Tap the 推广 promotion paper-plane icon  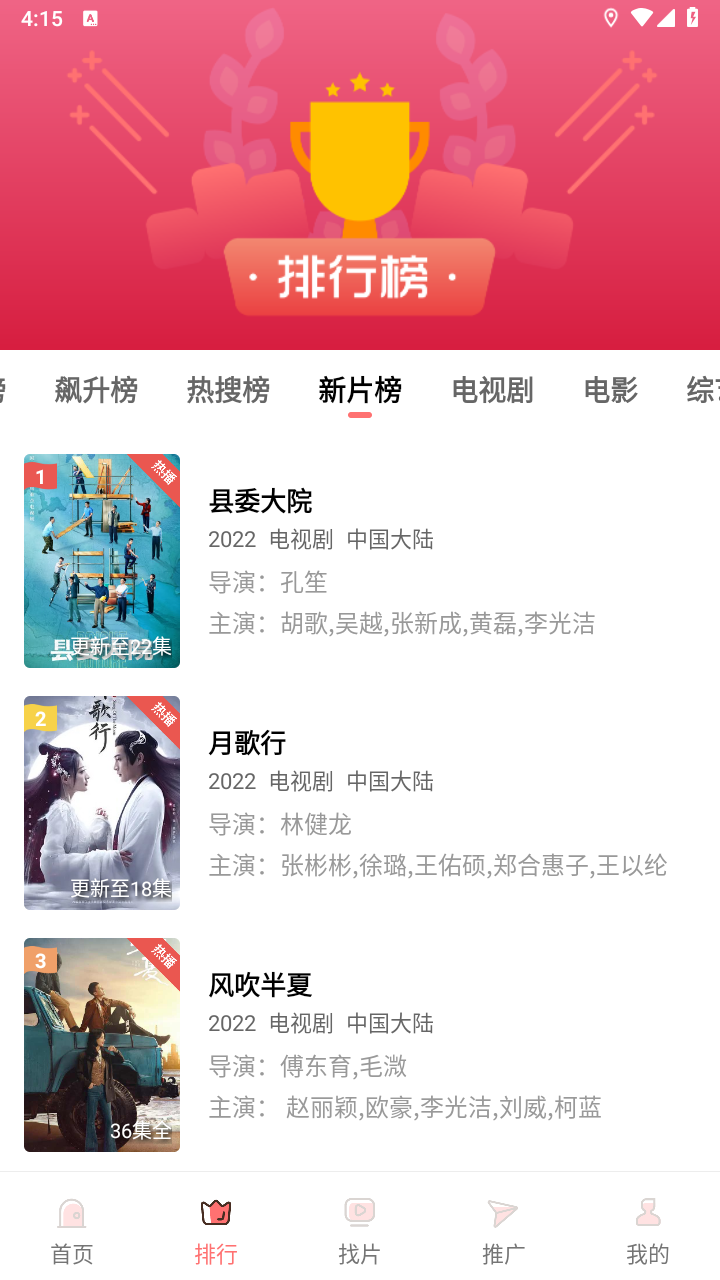point(503,1211)
